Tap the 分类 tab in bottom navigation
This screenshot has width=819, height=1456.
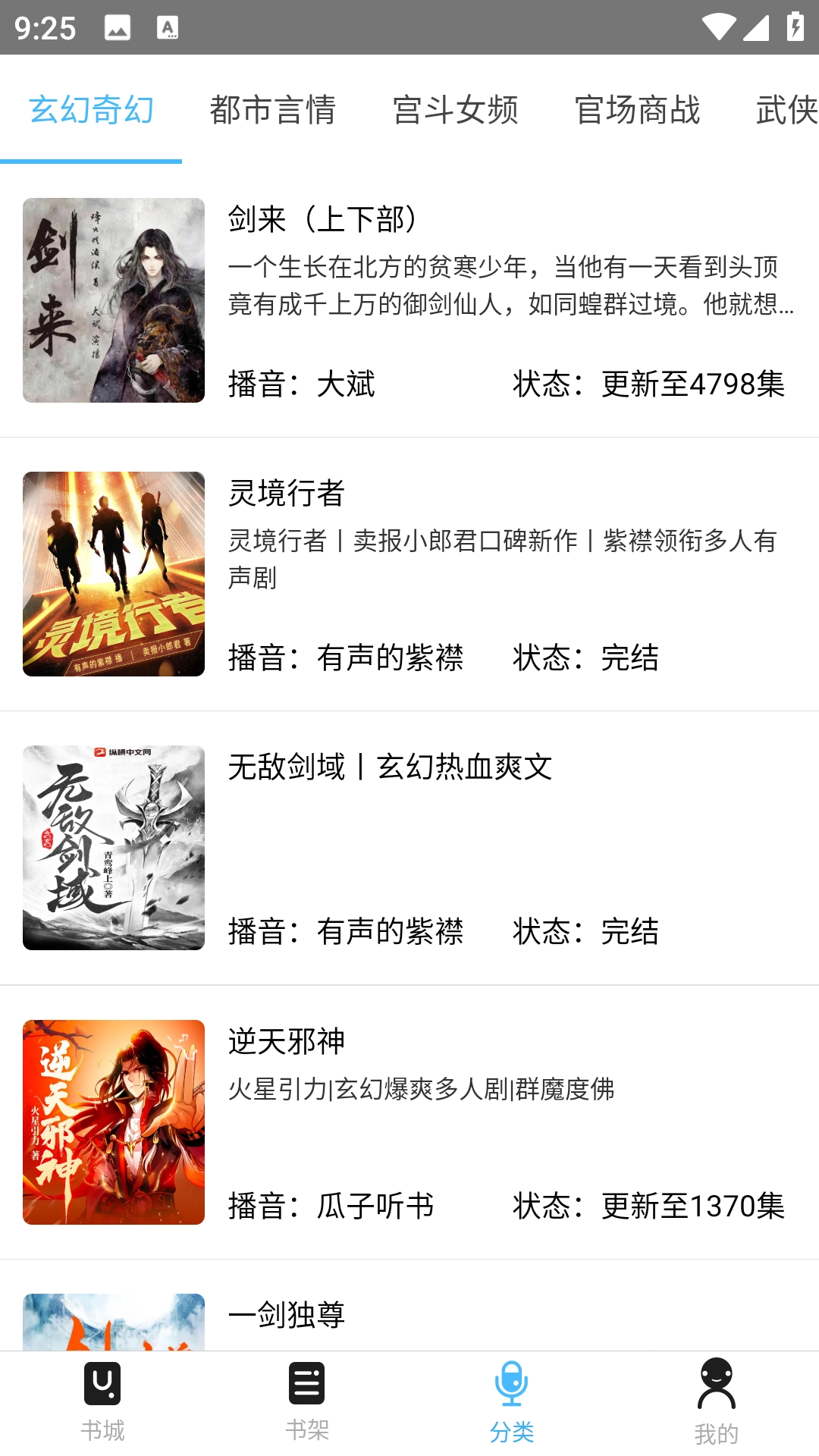tap(512, 1403)
